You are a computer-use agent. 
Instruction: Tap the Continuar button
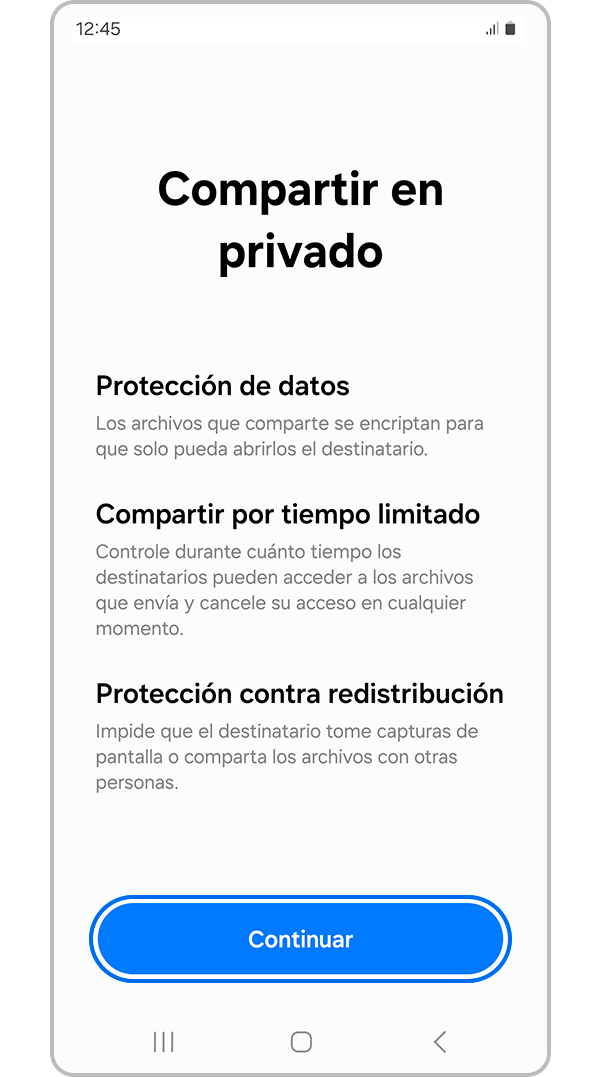coord(300,940)
